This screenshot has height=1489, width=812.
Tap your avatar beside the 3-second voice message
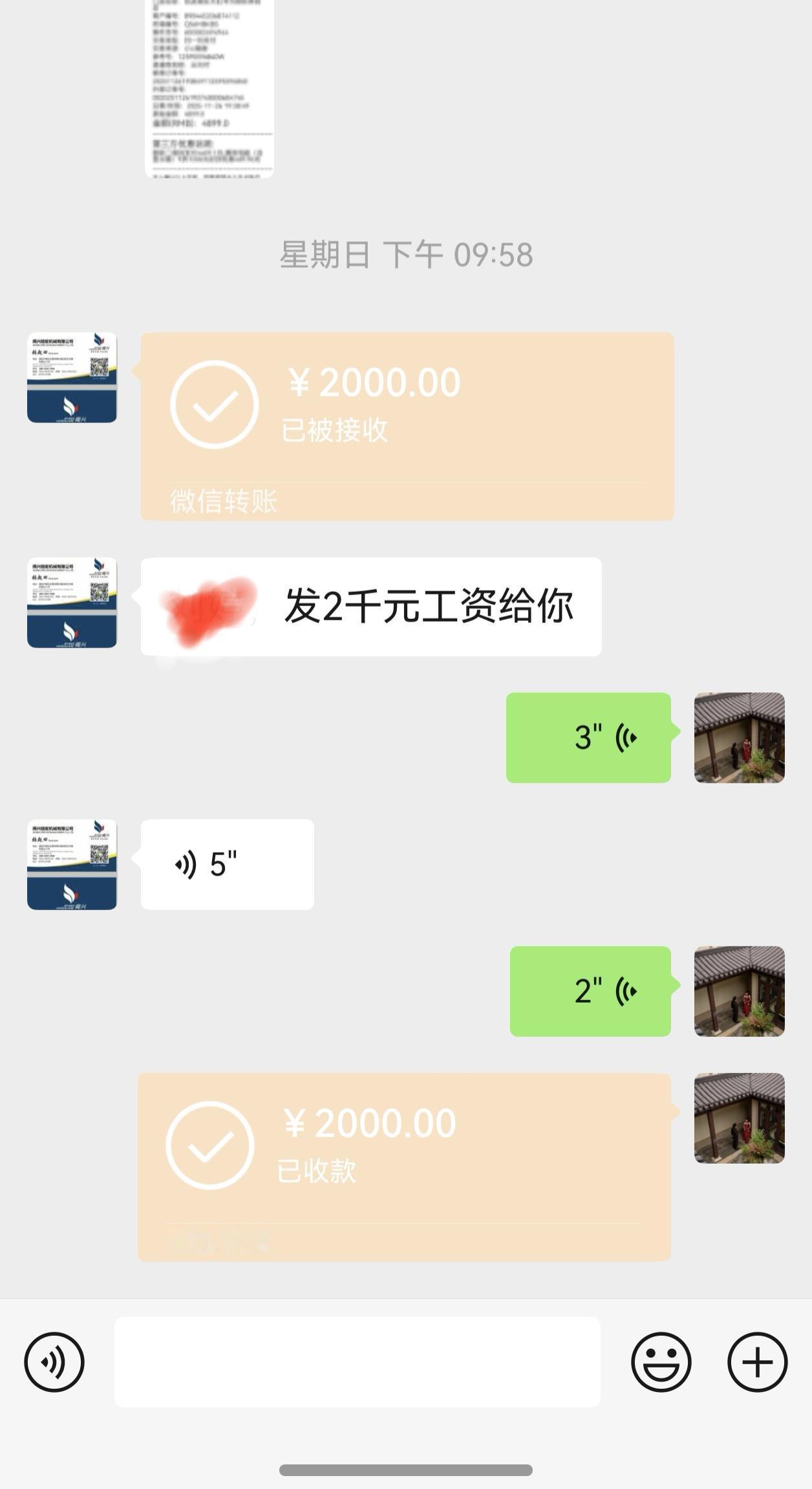tap(740, 736)
